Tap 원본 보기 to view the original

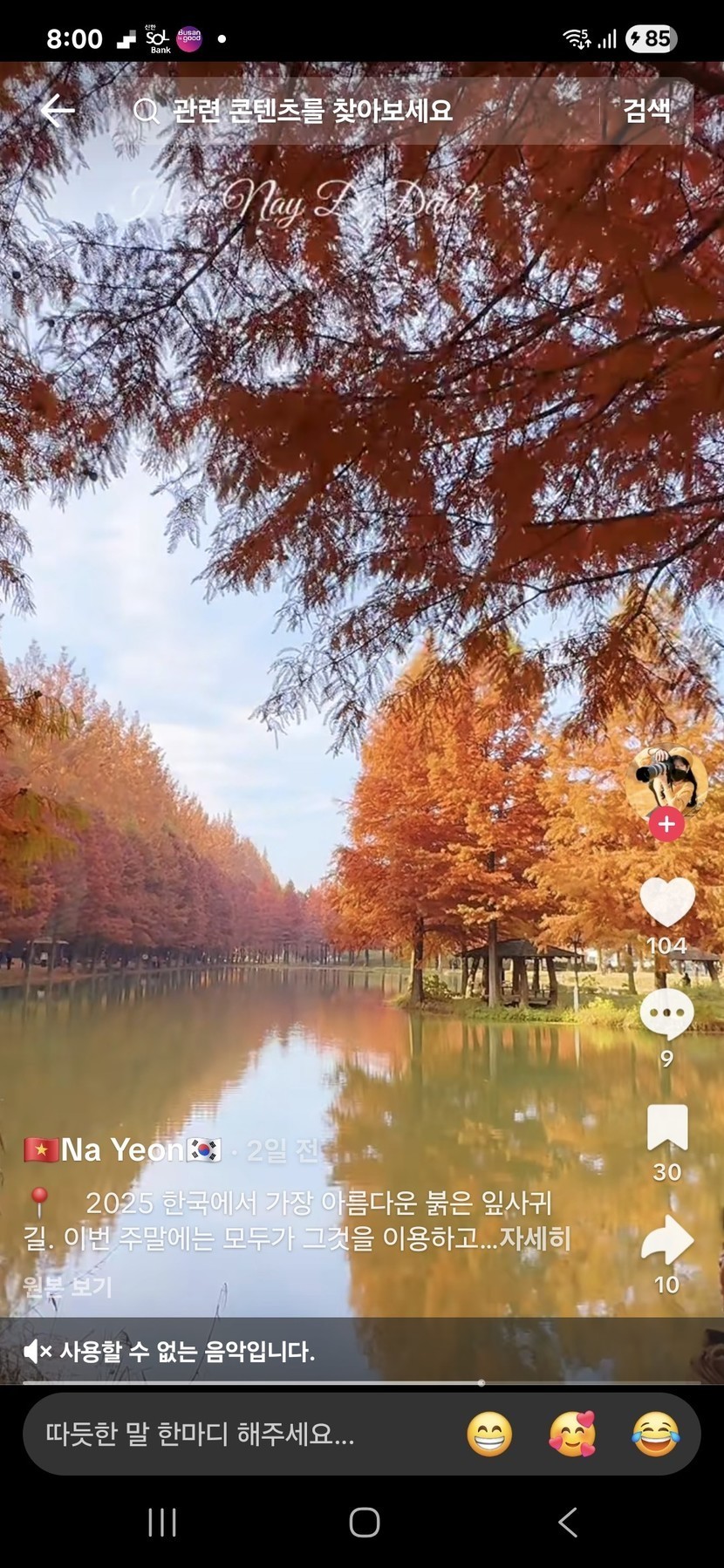68,1286
